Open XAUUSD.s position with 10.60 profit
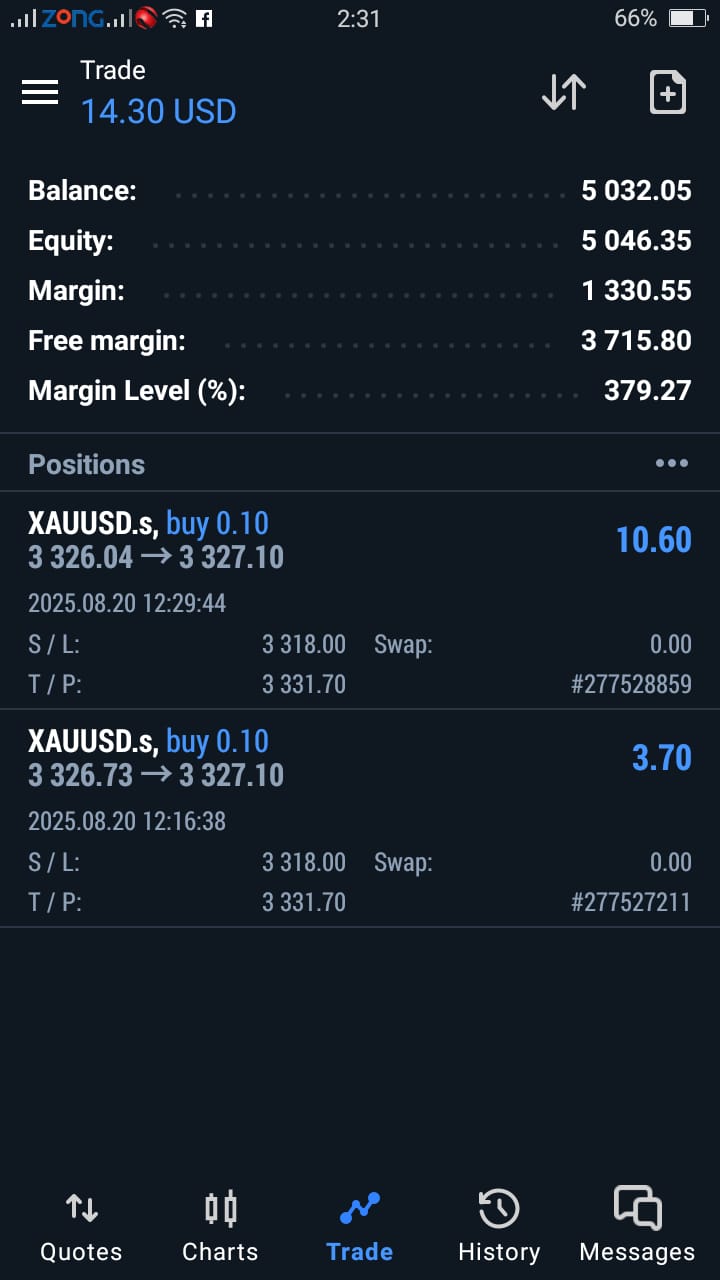The height and width of the screenshot is (1280, 720). click(x=360, y=600)
